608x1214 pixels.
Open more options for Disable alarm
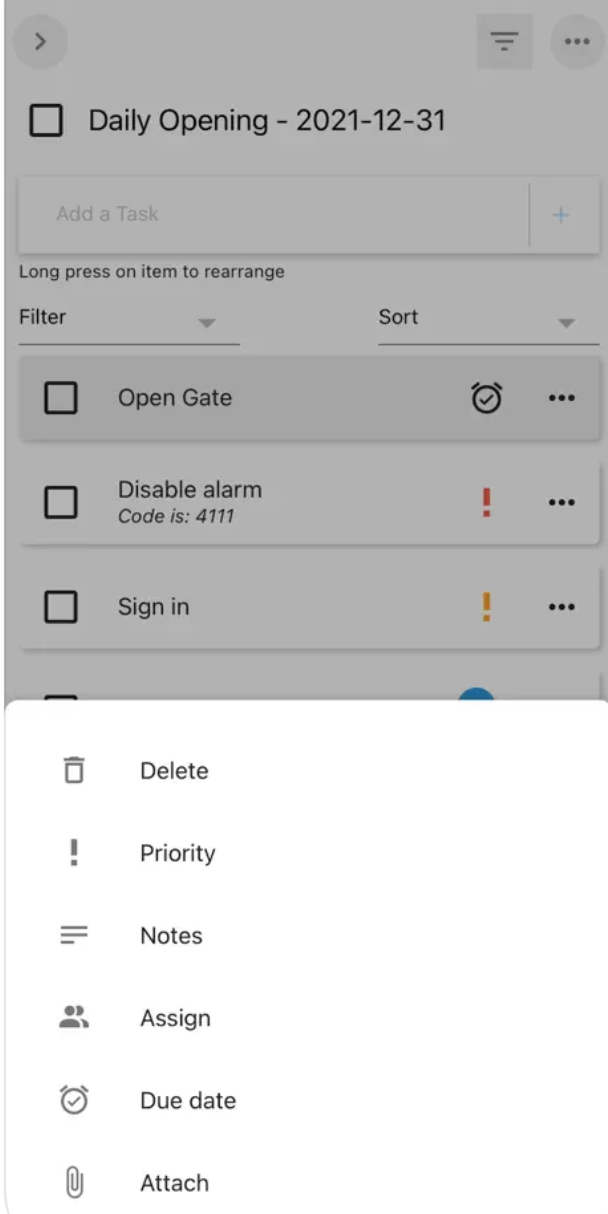(562, 502)
